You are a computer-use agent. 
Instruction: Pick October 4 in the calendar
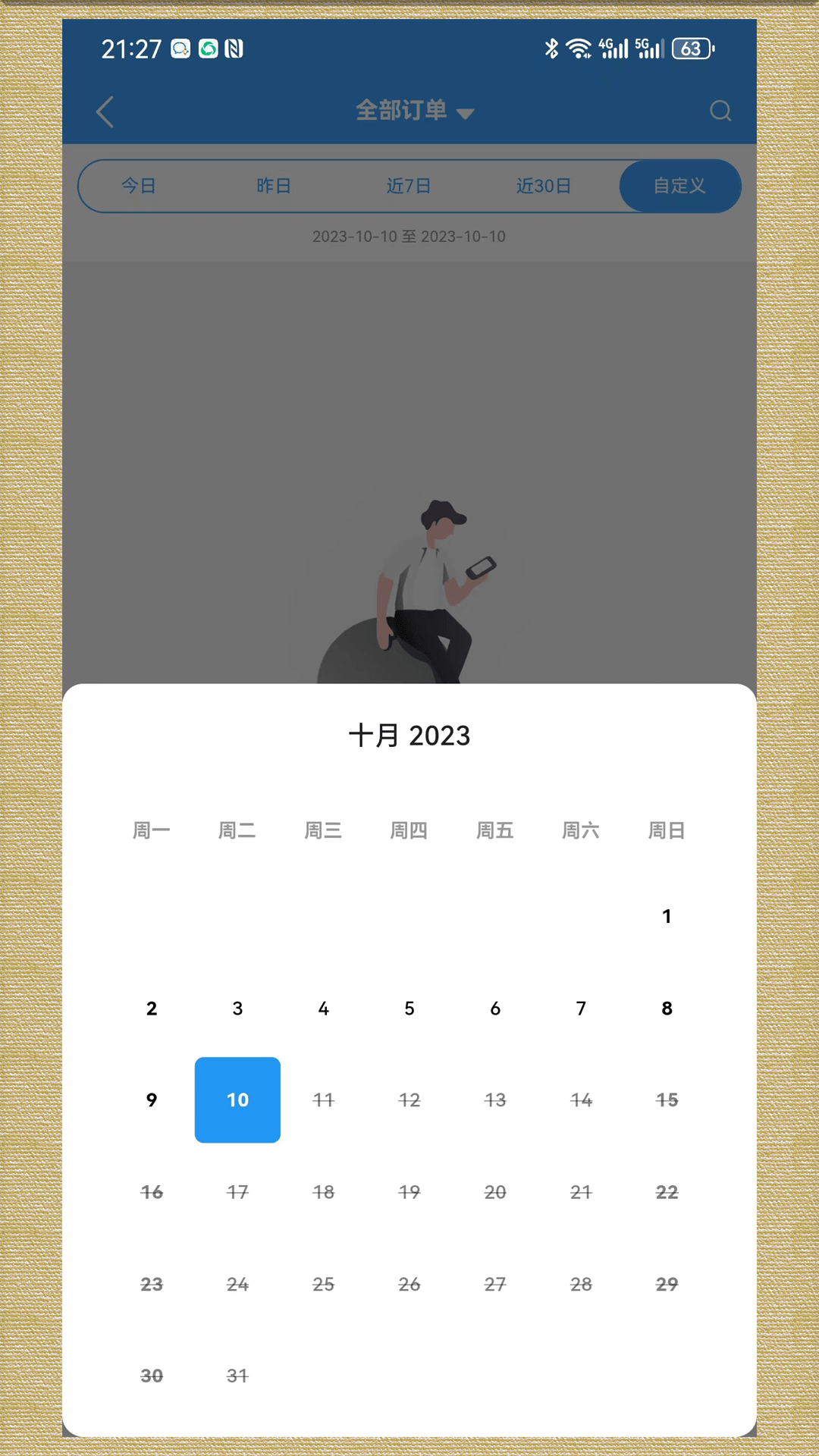(323, 1008)
